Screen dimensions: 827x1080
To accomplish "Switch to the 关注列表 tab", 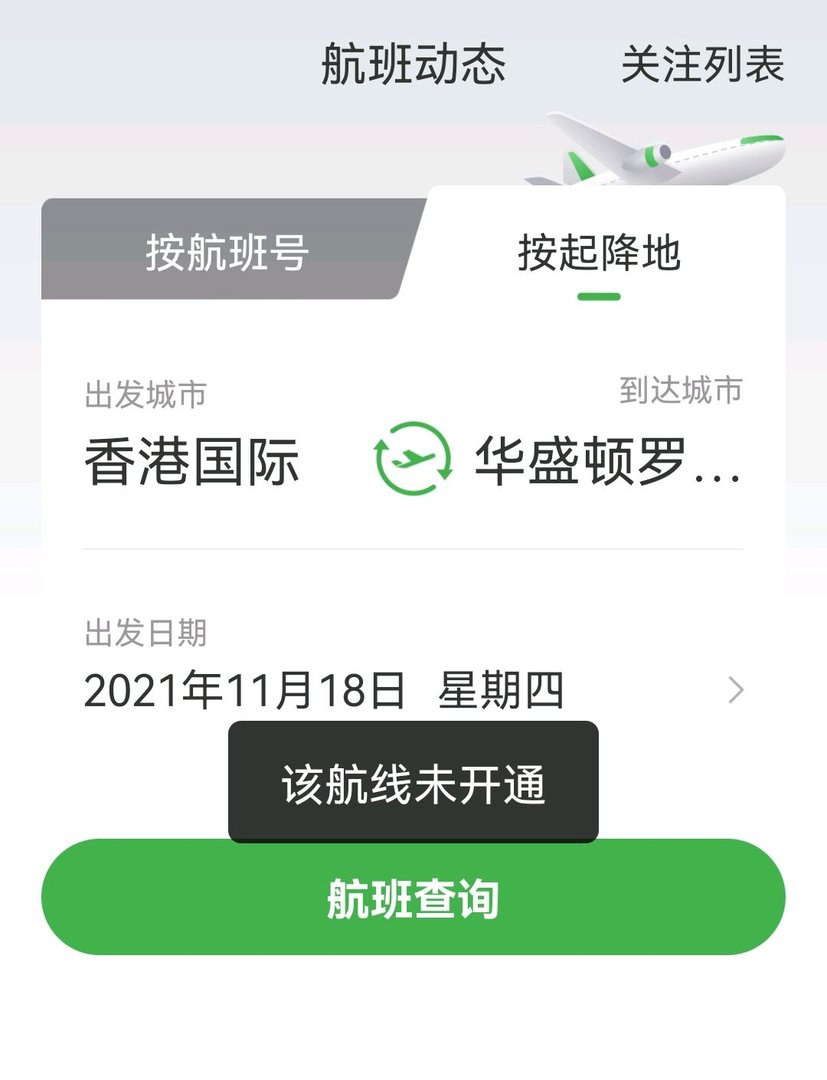I will point(703,66).
